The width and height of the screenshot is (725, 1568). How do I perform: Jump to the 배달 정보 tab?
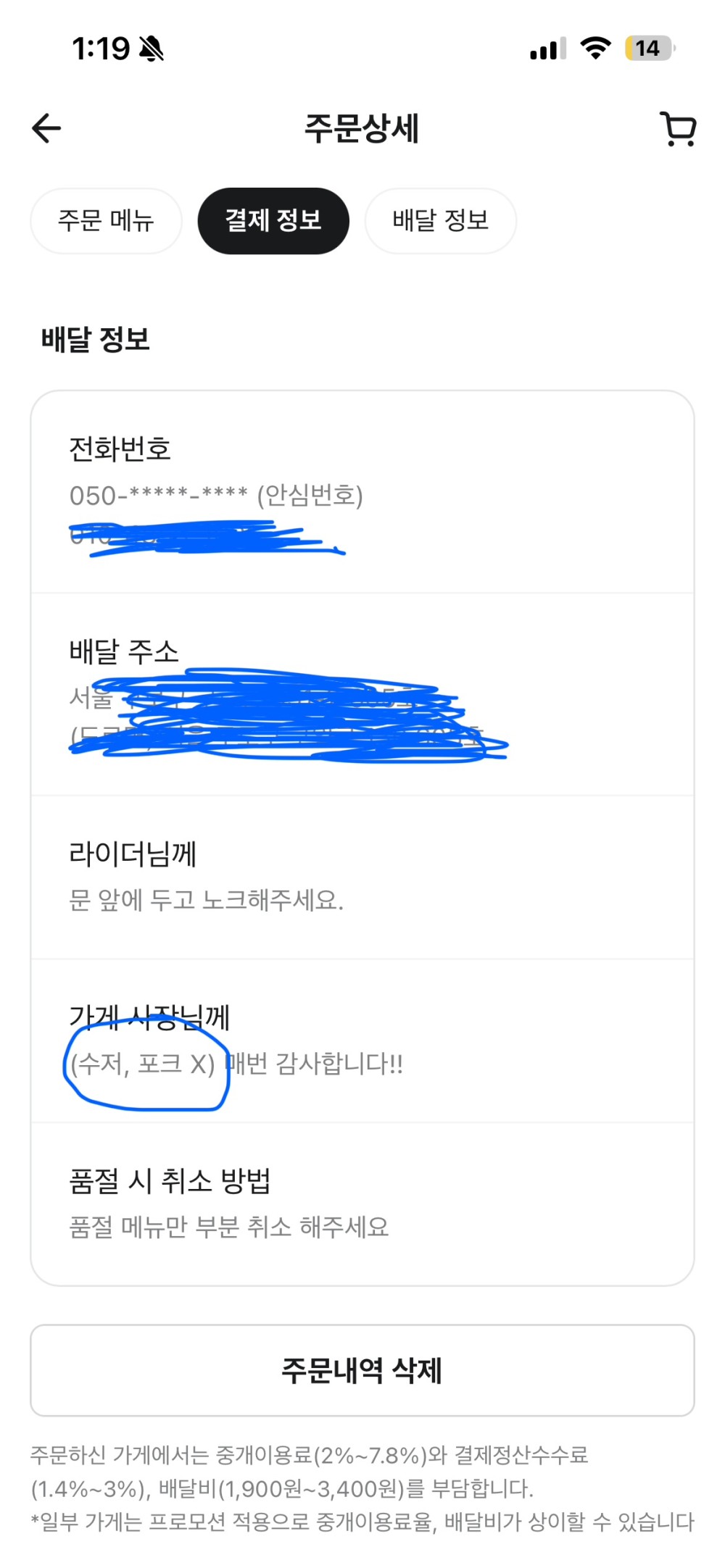[441, 220]
